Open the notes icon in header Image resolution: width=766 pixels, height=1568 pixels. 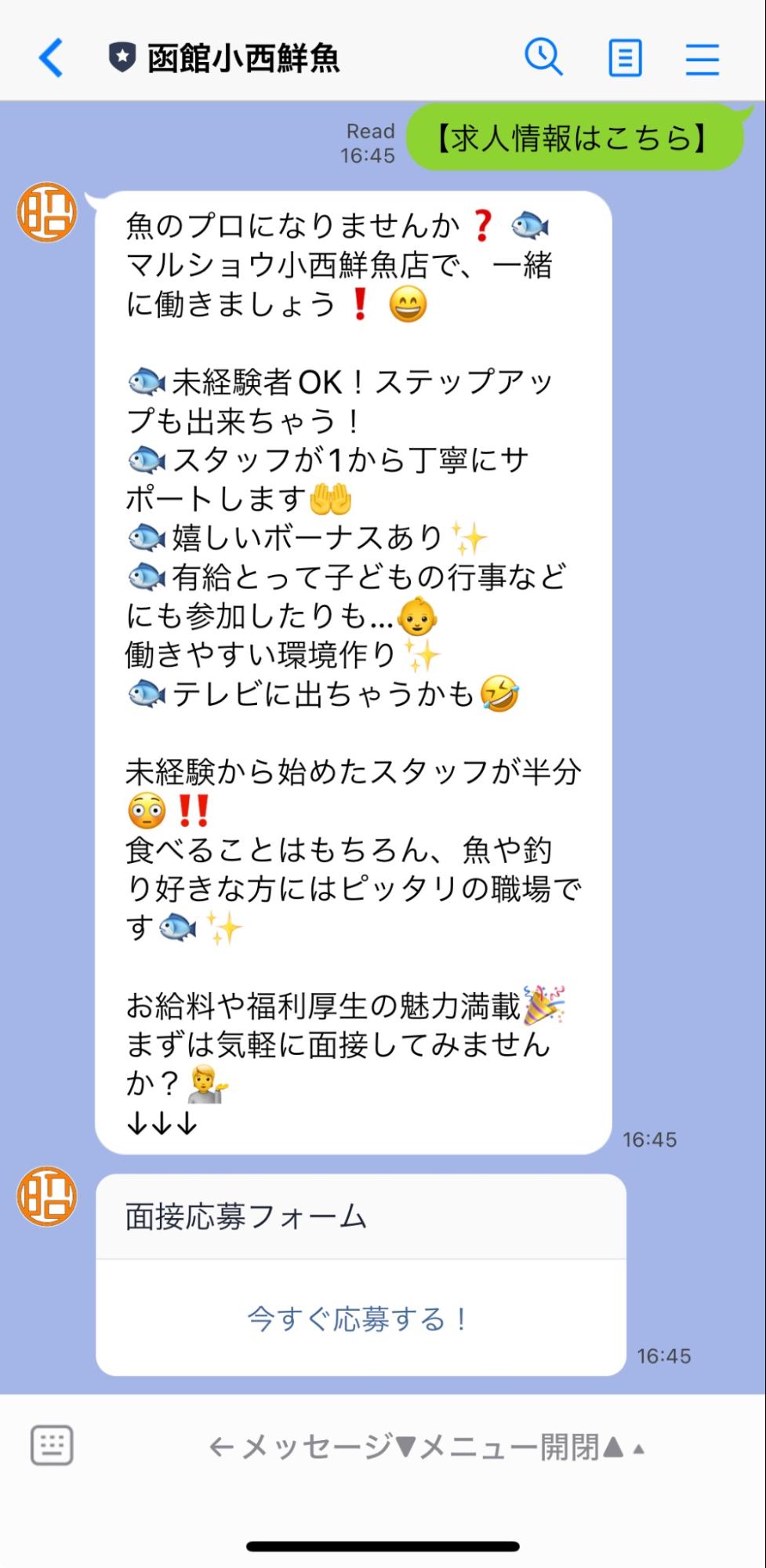click(625, 58)
